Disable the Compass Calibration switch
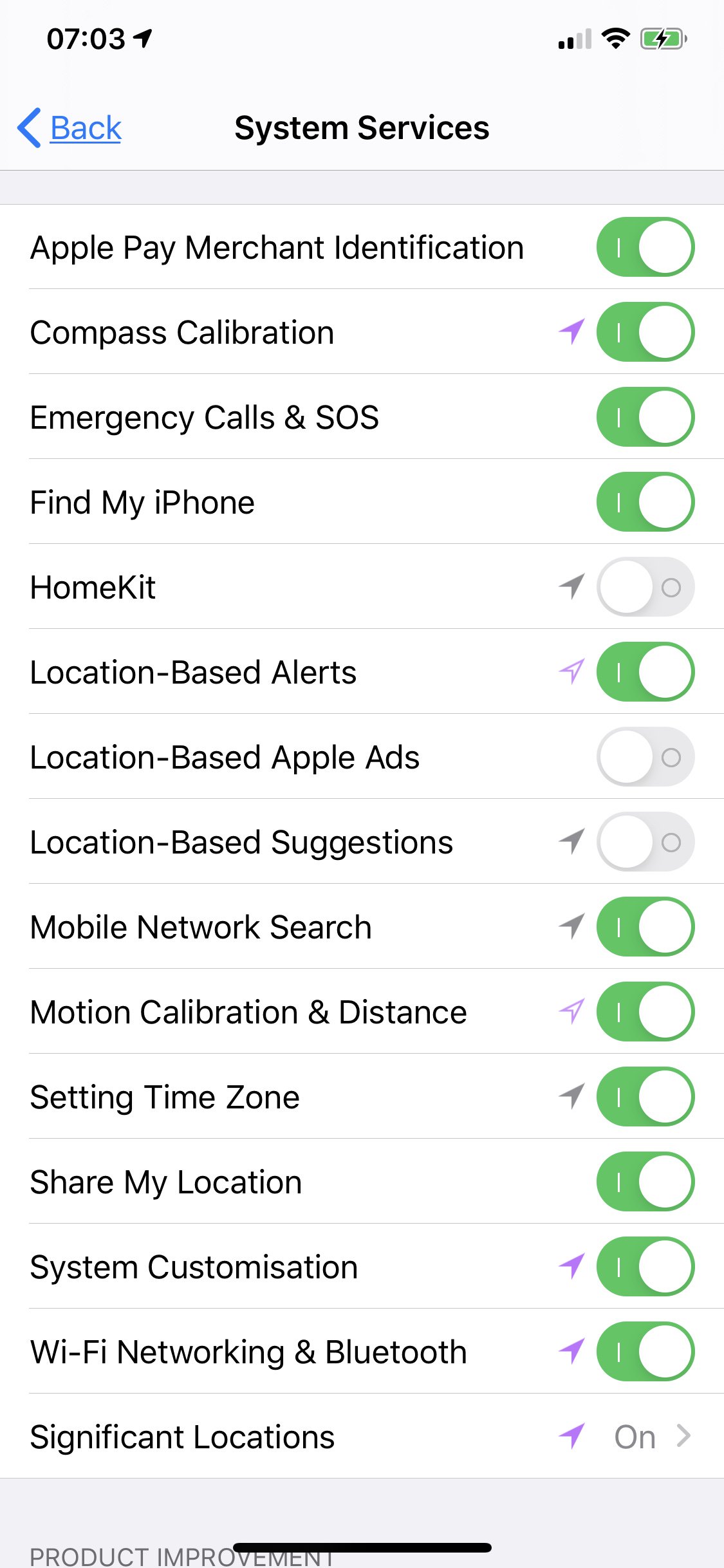This screenshot has width=724, height=1568. (645, 332)
